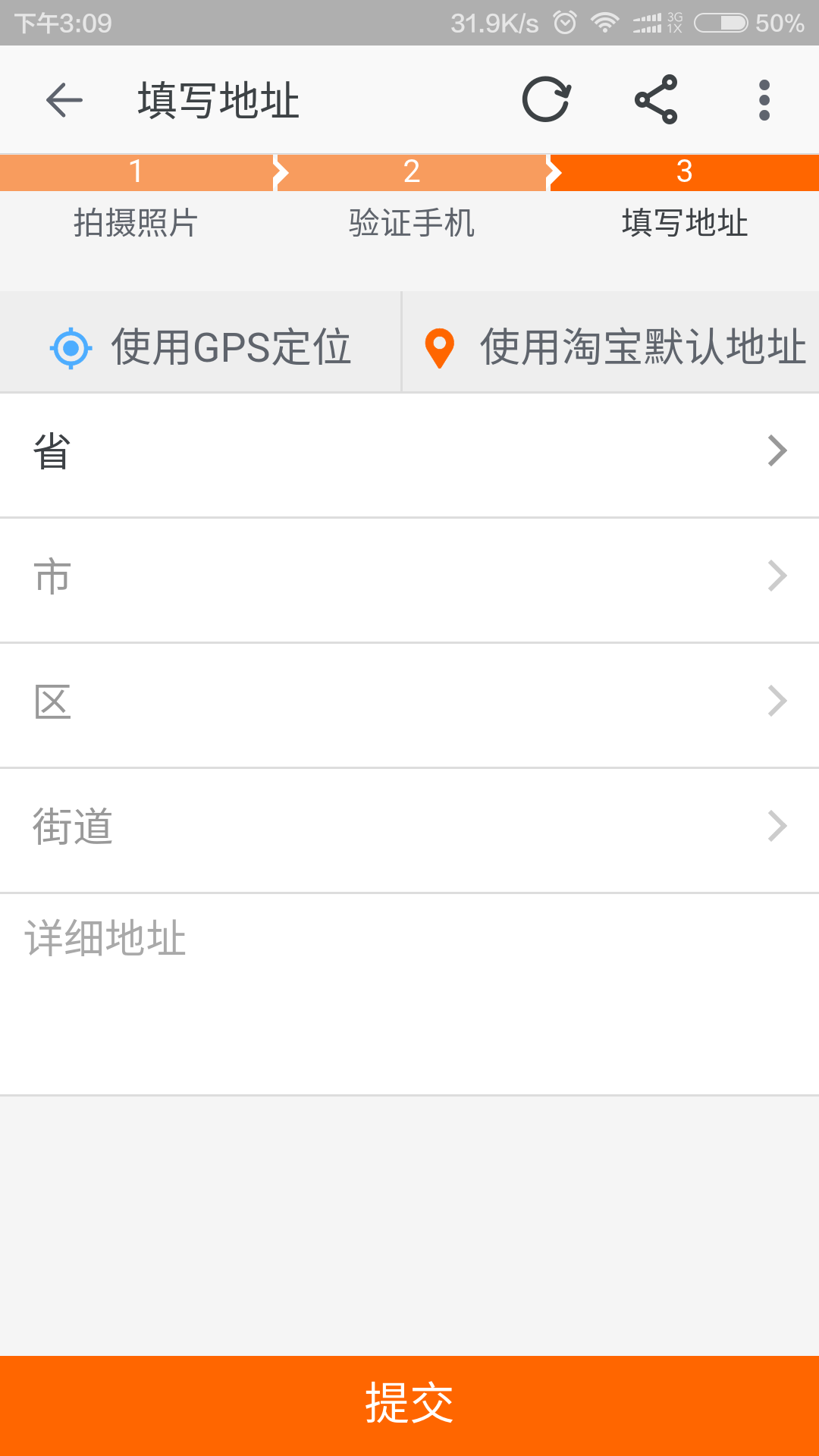Share this page
This screenshot has height=1456, width=819.
coord(656,100)
